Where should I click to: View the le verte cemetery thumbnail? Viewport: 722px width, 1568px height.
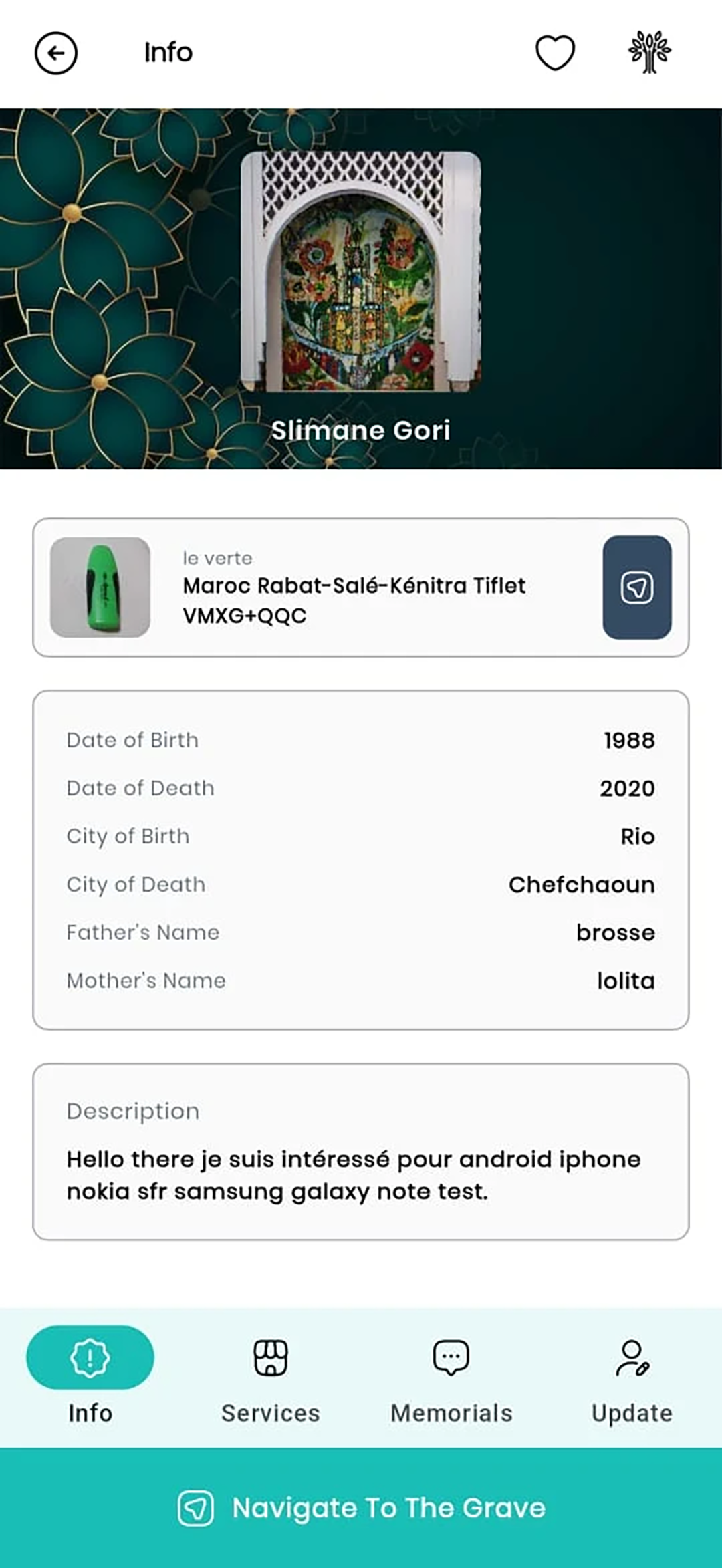[100, 587]
